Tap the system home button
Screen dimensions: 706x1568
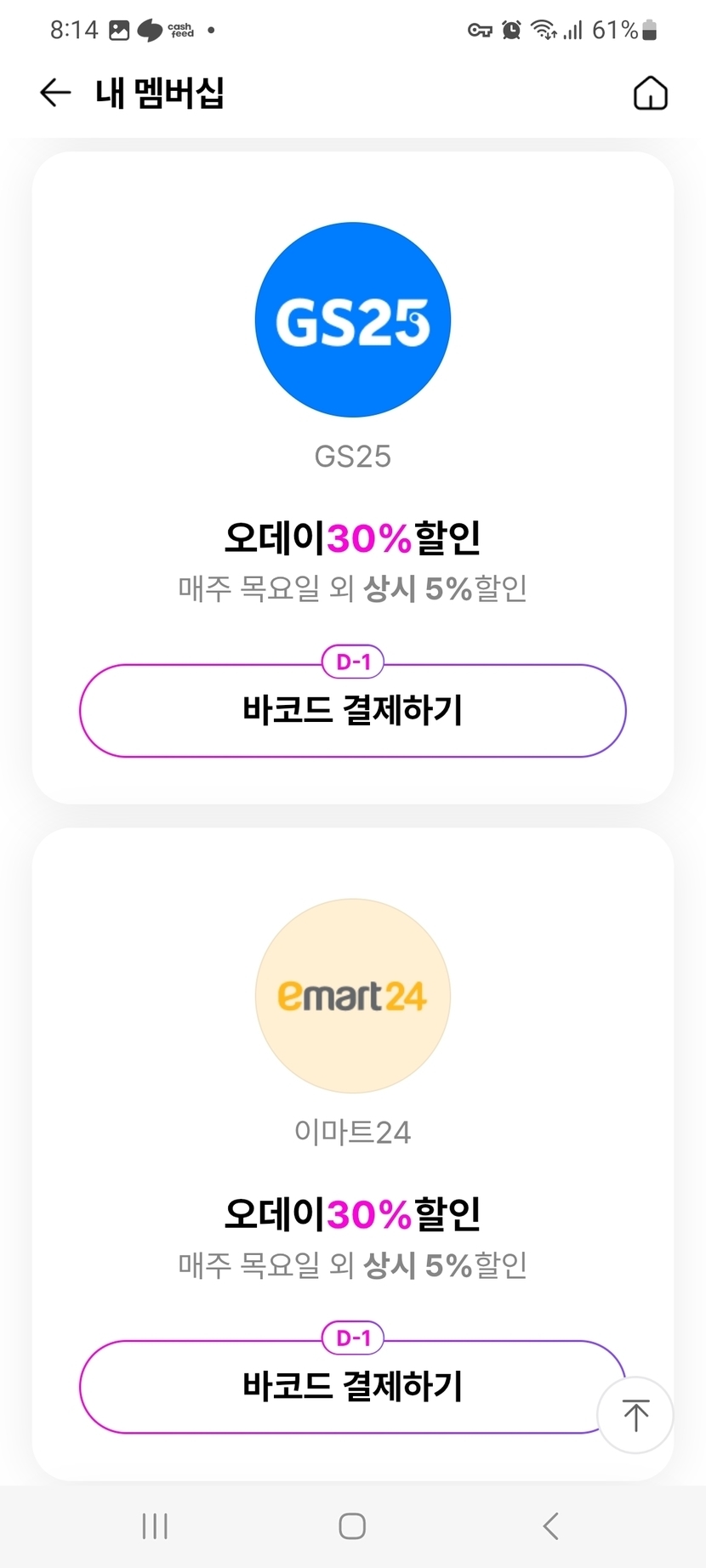[x=352, y=1525]
